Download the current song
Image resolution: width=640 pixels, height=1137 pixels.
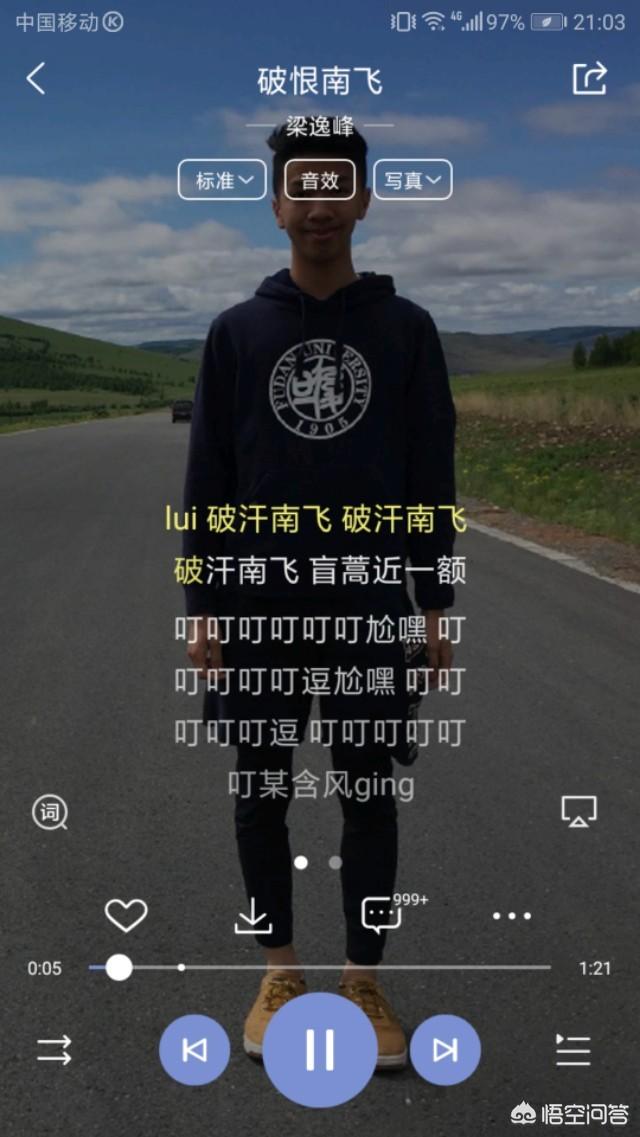pyautogui.click(x=253, y=917)
